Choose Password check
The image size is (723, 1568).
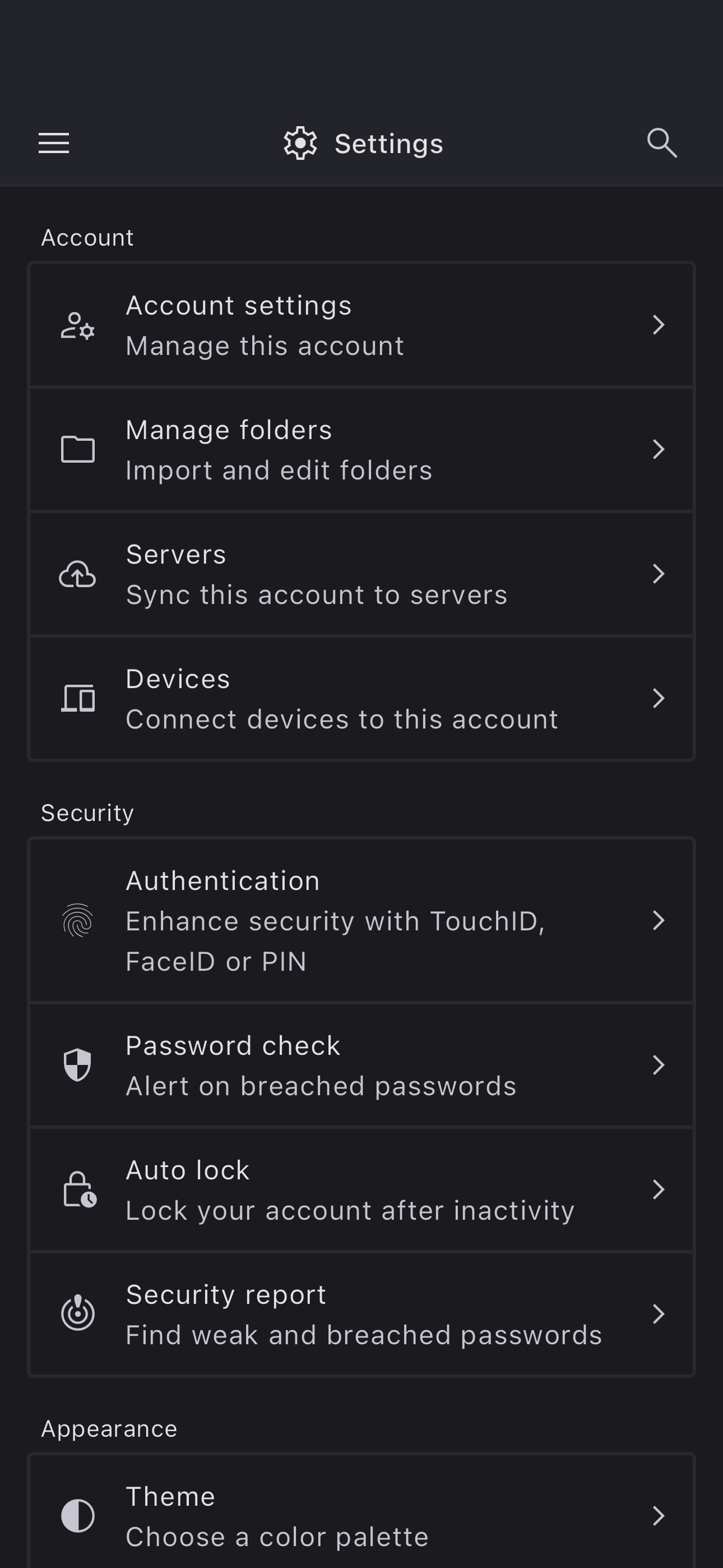(361, 1065)
